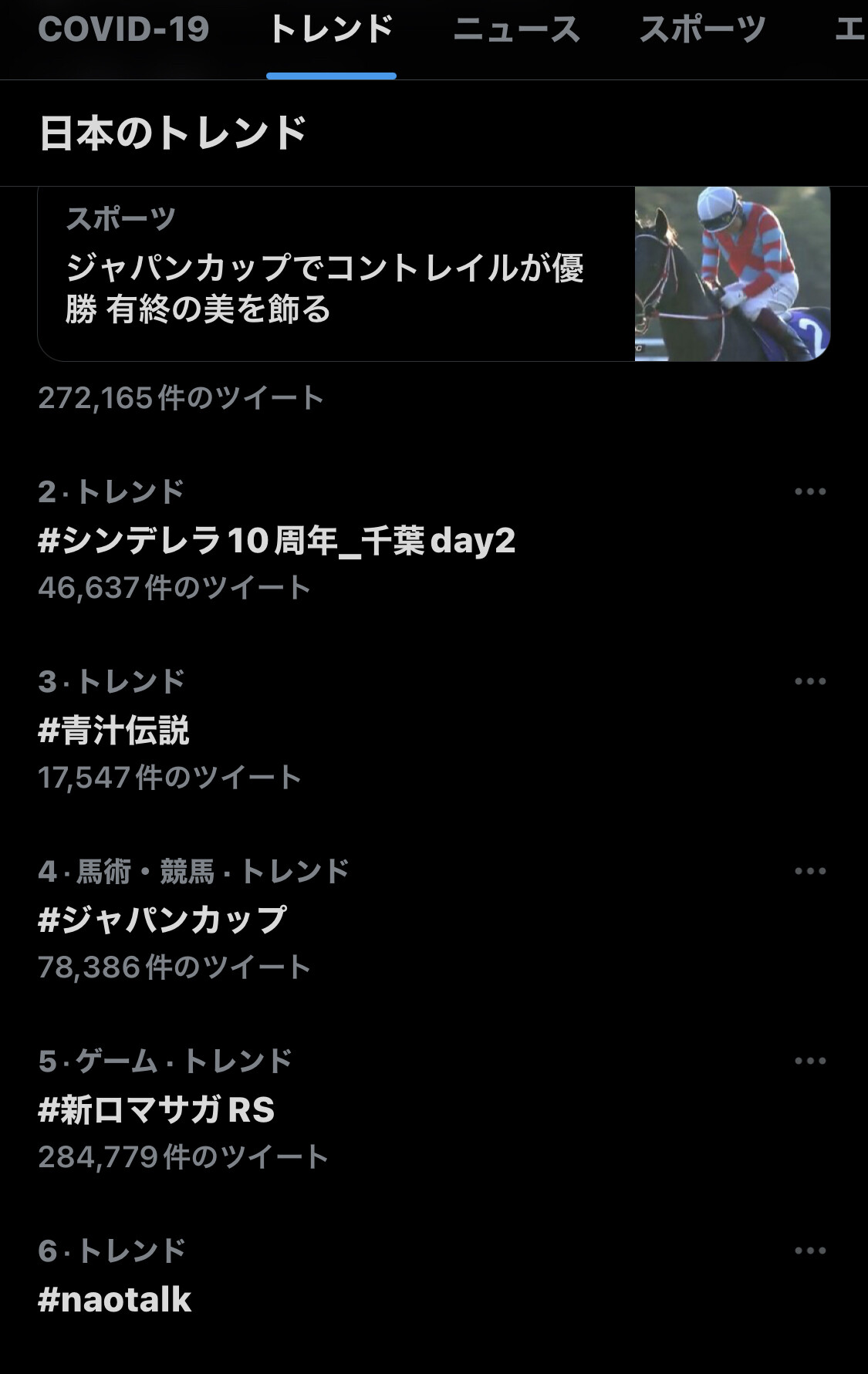This screenshot has height=1374, width=868.
Task: Tap the three dots beside #青汁伝説
Action: pyautogui.click(x=810, y=681)
